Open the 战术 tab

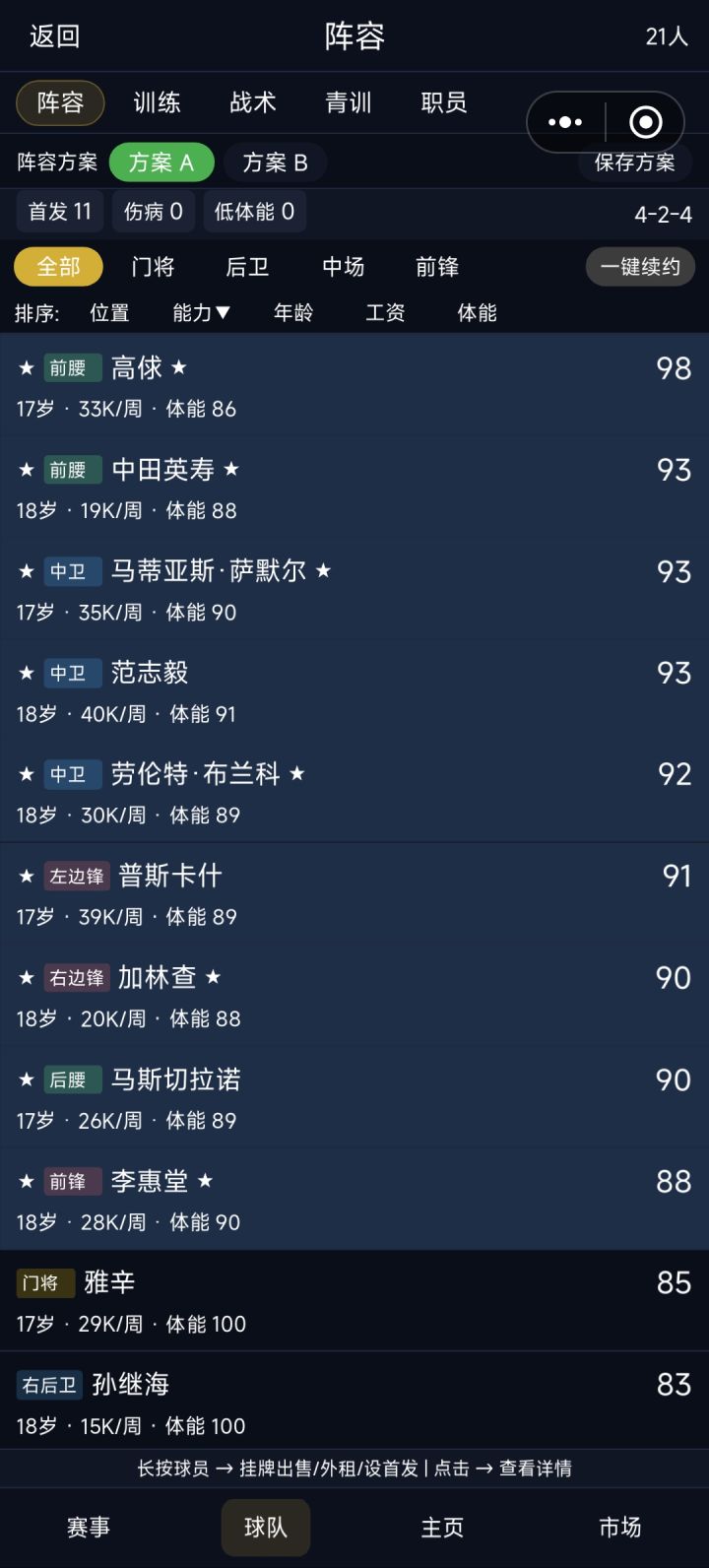(x=253, y=102)
